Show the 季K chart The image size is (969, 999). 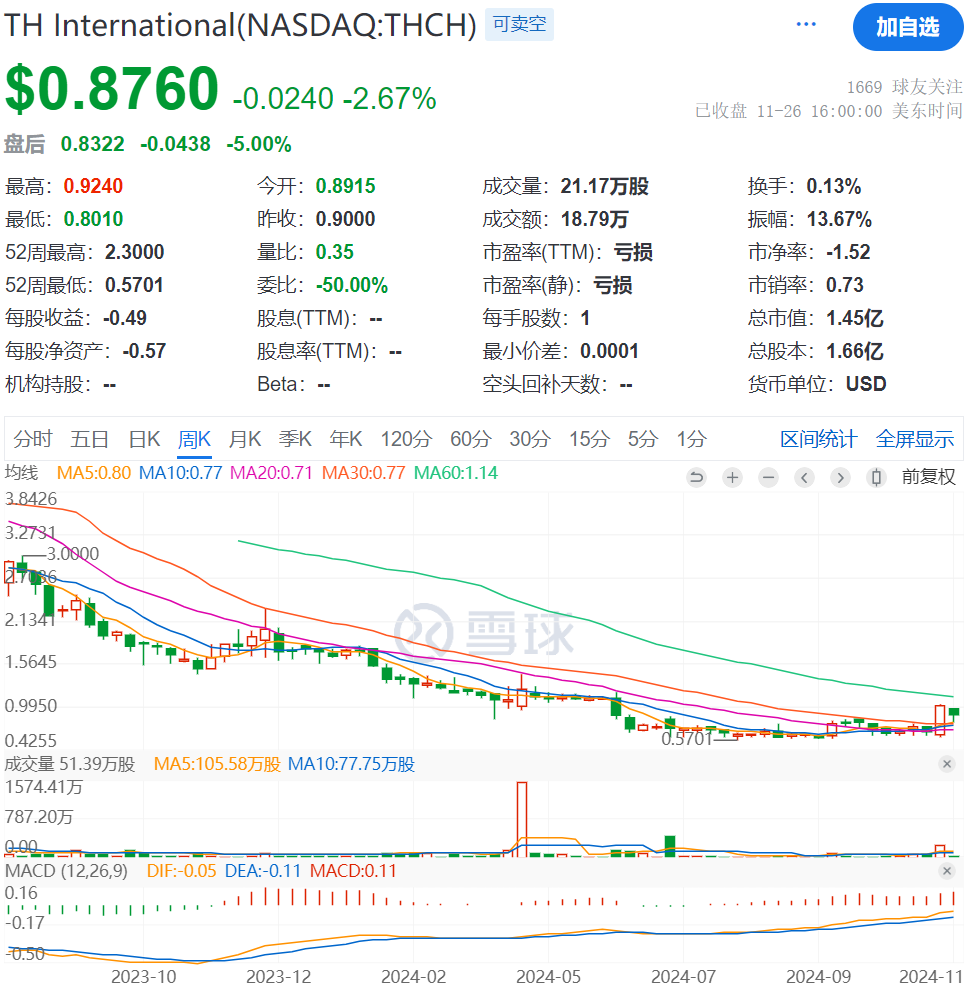click(295, 439)
